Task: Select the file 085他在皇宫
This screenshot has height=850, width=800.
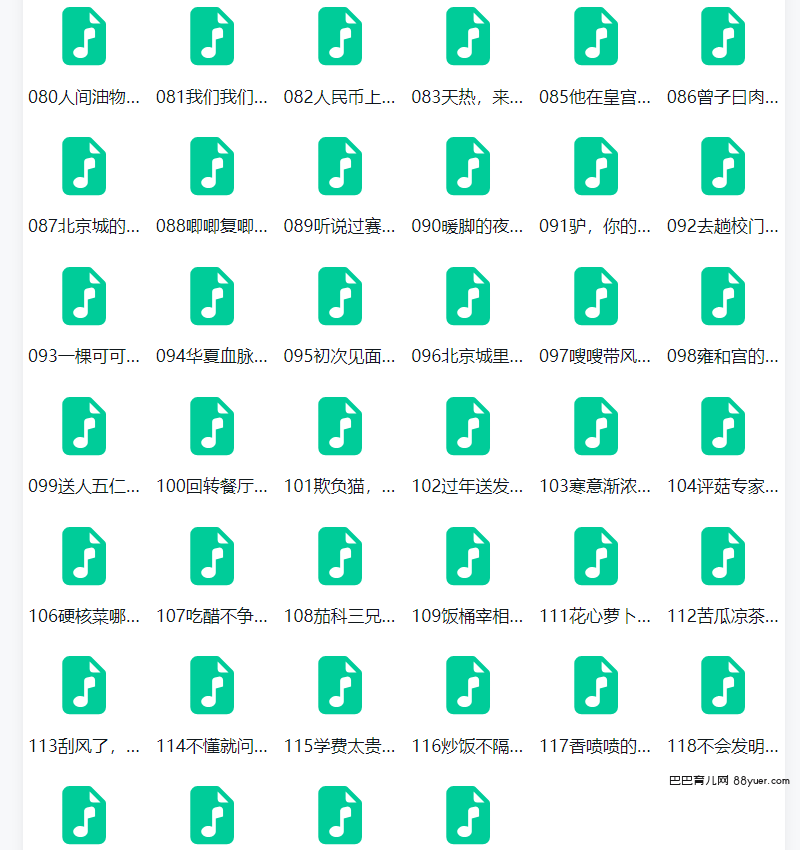Action: pyautogui.click(x=596, y=37)
